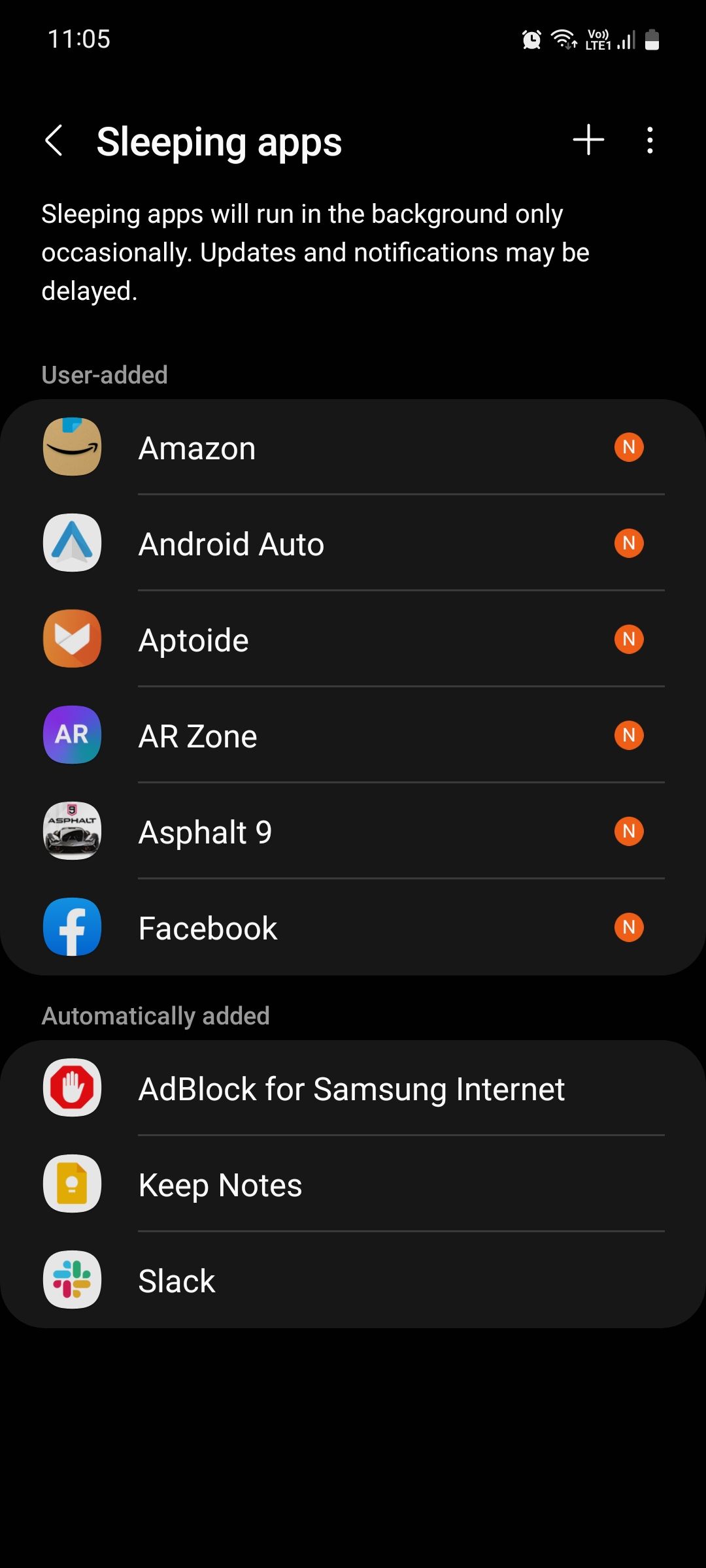Tap the N badge next to Facebook
Image resolution: width=706 pixels, height=1568 pixels.
coord(628,927)
